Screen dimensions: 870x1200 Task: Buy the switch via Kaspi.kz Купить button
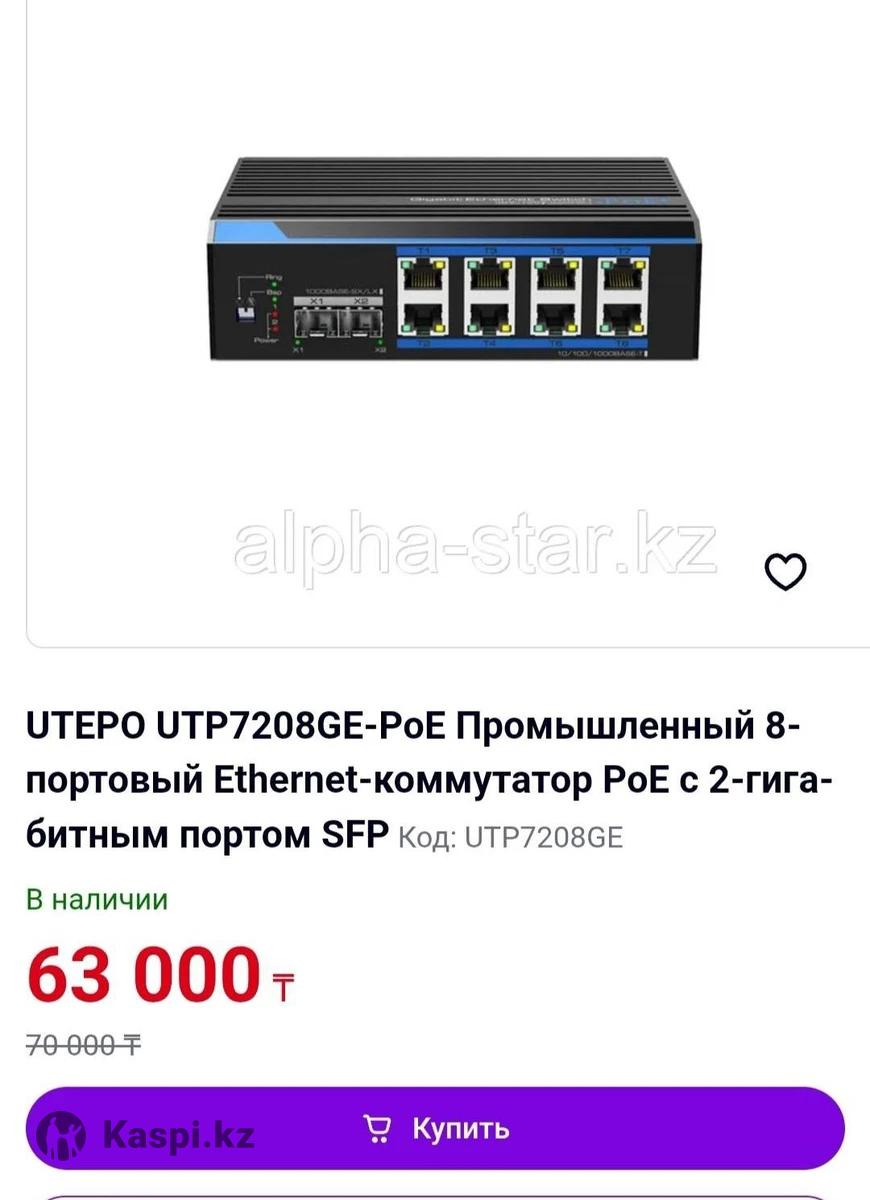click(x=435, y=1129)
